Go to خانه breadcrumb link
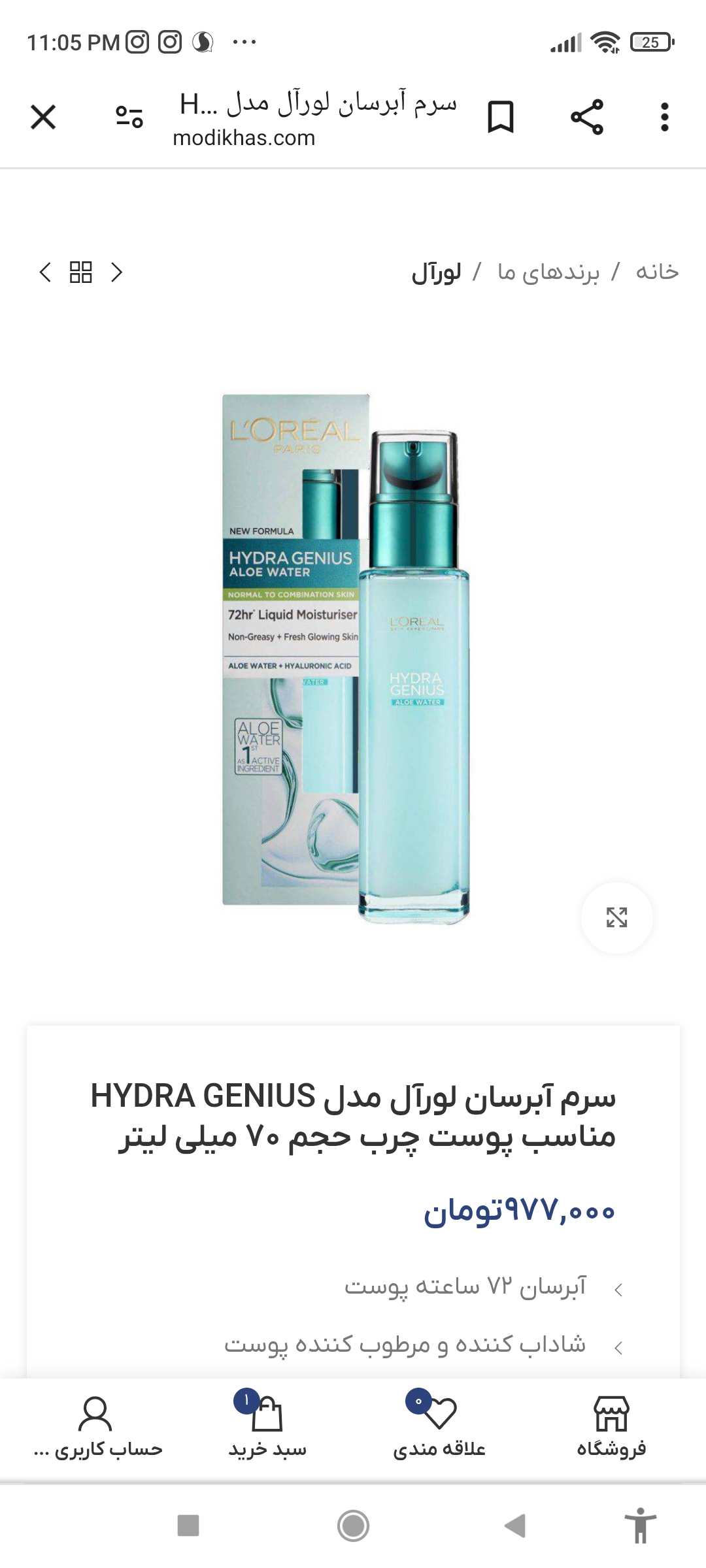The height and width of the screenshot is (1568, 706). [657, 272]
